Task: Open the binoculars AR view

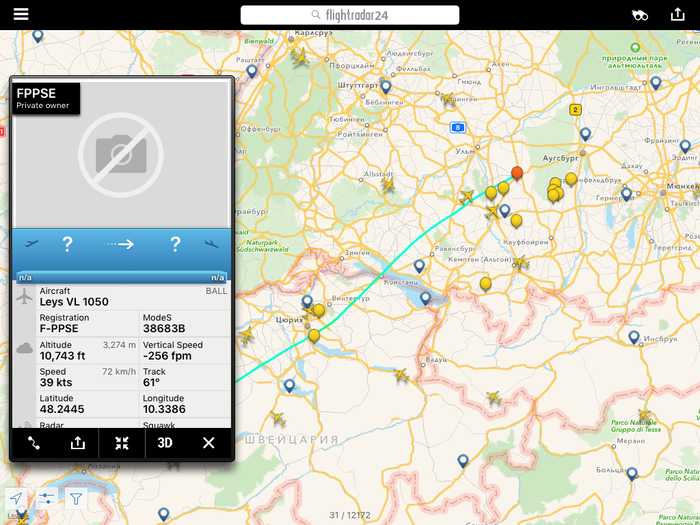Action: pos(640,15)
